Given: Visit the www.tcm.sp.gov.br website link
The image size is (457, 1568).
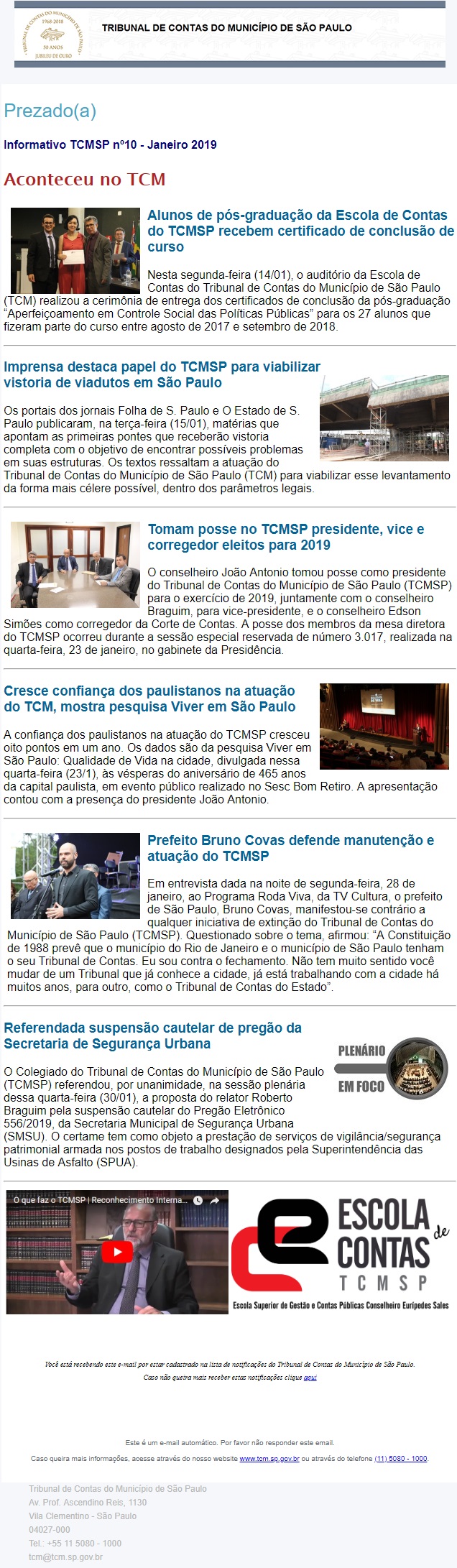Looking at the screenshot, I should (269, 1459).
